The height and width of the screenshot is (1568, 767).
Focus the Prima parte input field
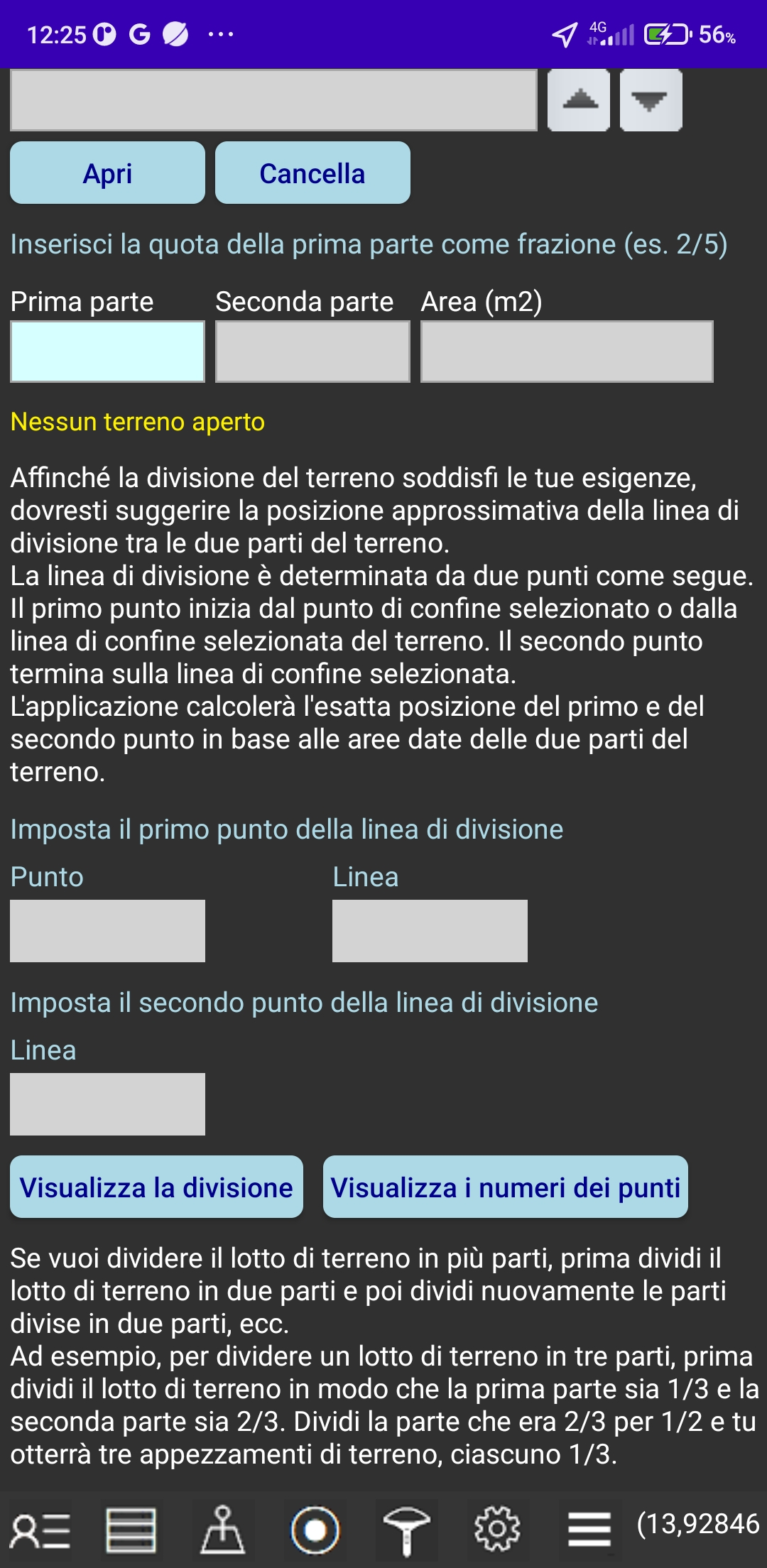pos(107,352)
